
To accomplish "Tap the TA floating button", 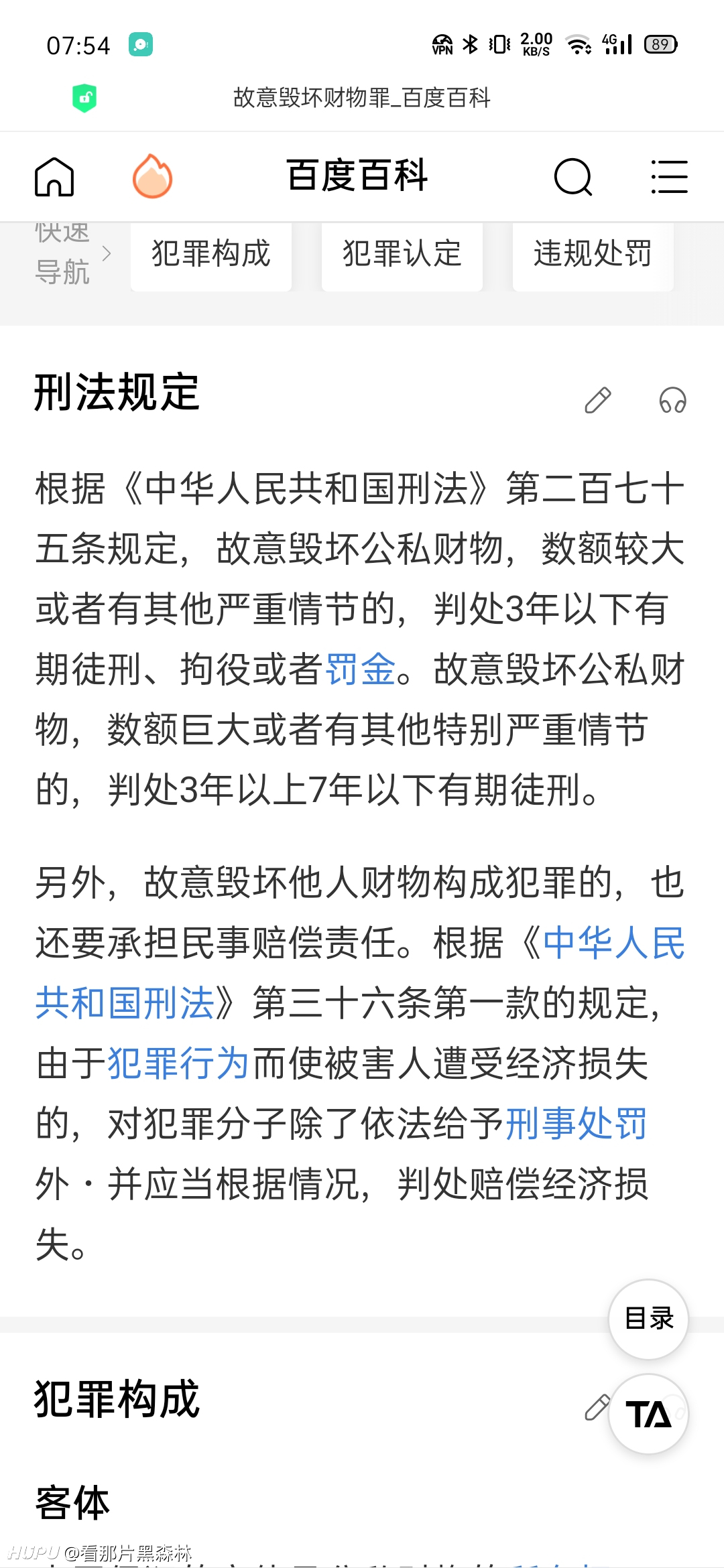I will 648,1414.
